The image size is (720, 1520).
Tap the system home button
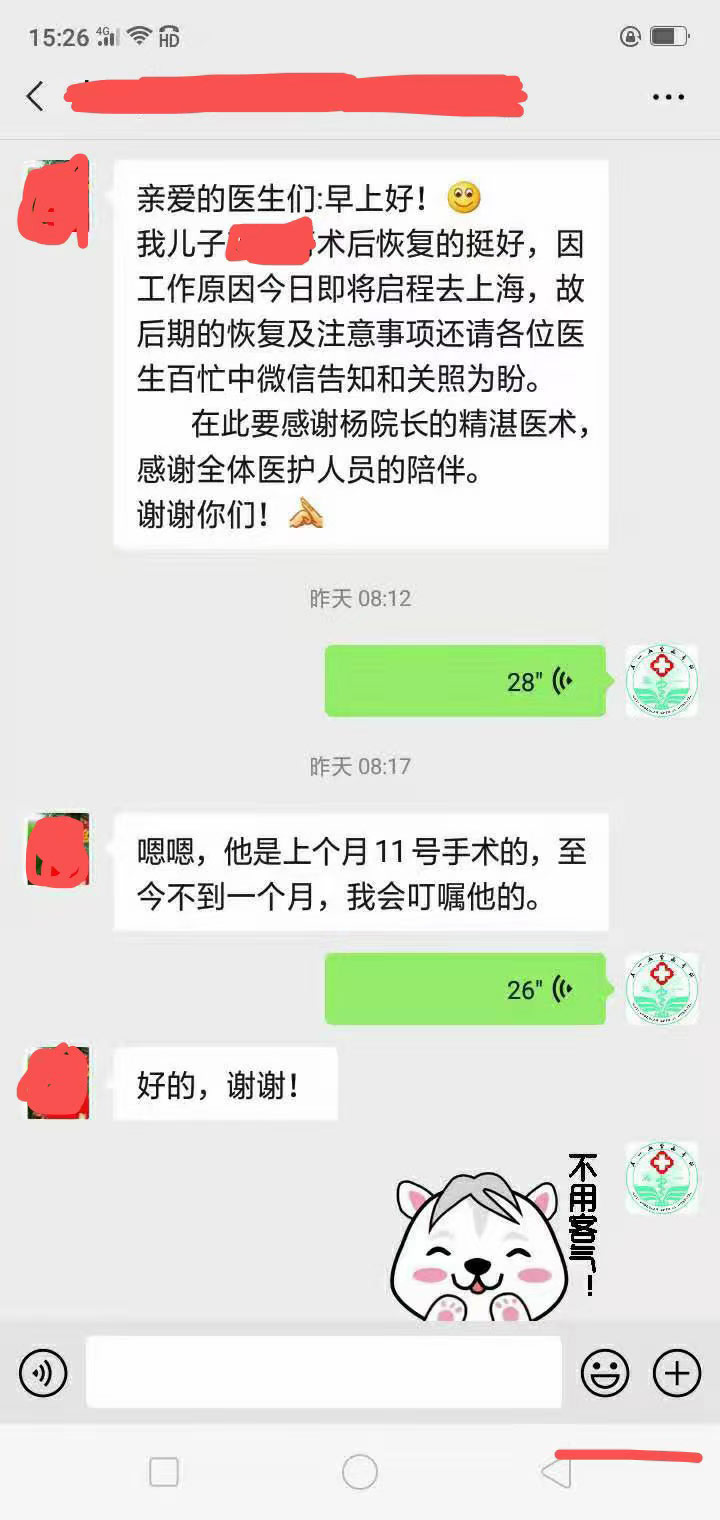pos(360,1472)
